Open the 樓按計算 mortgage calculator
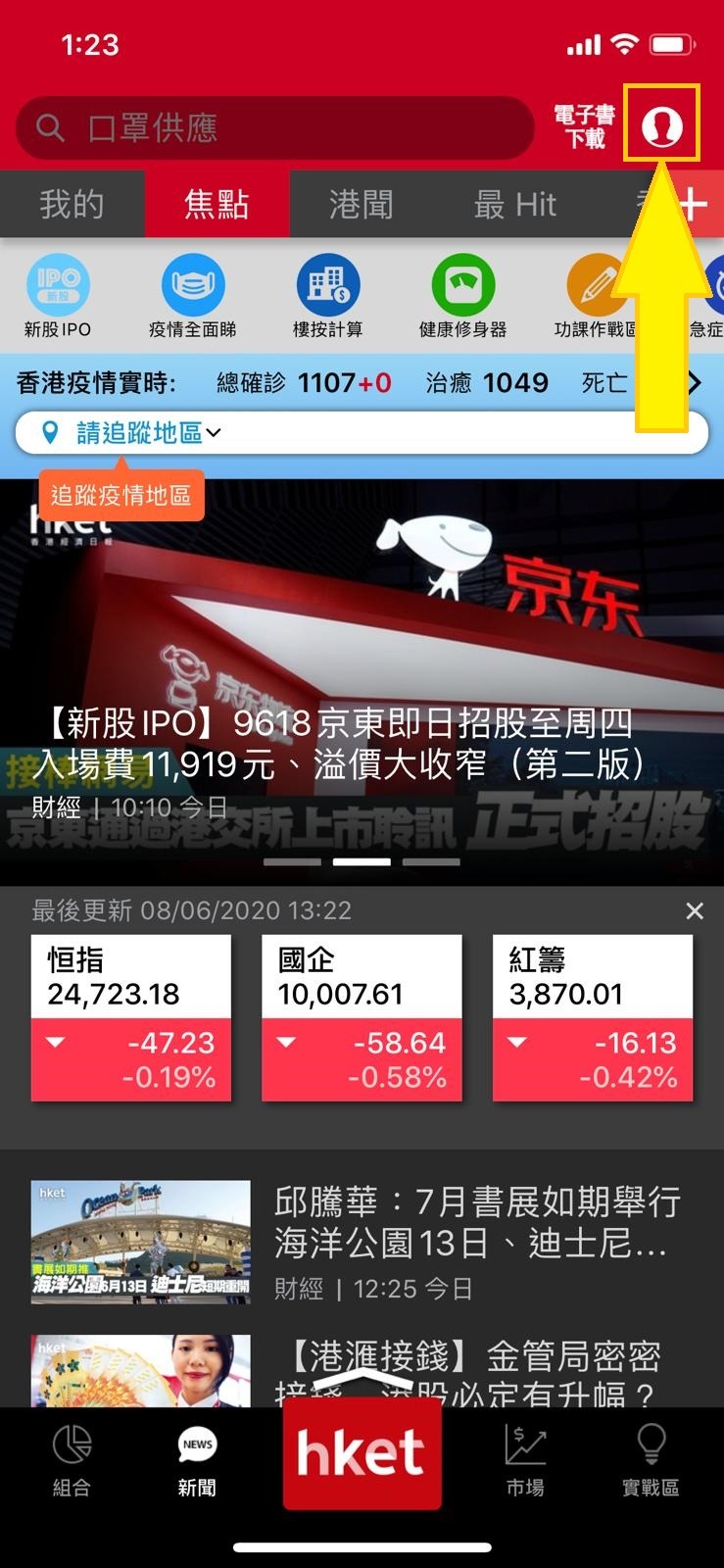 pyautogui.click(x=328, y=296)
